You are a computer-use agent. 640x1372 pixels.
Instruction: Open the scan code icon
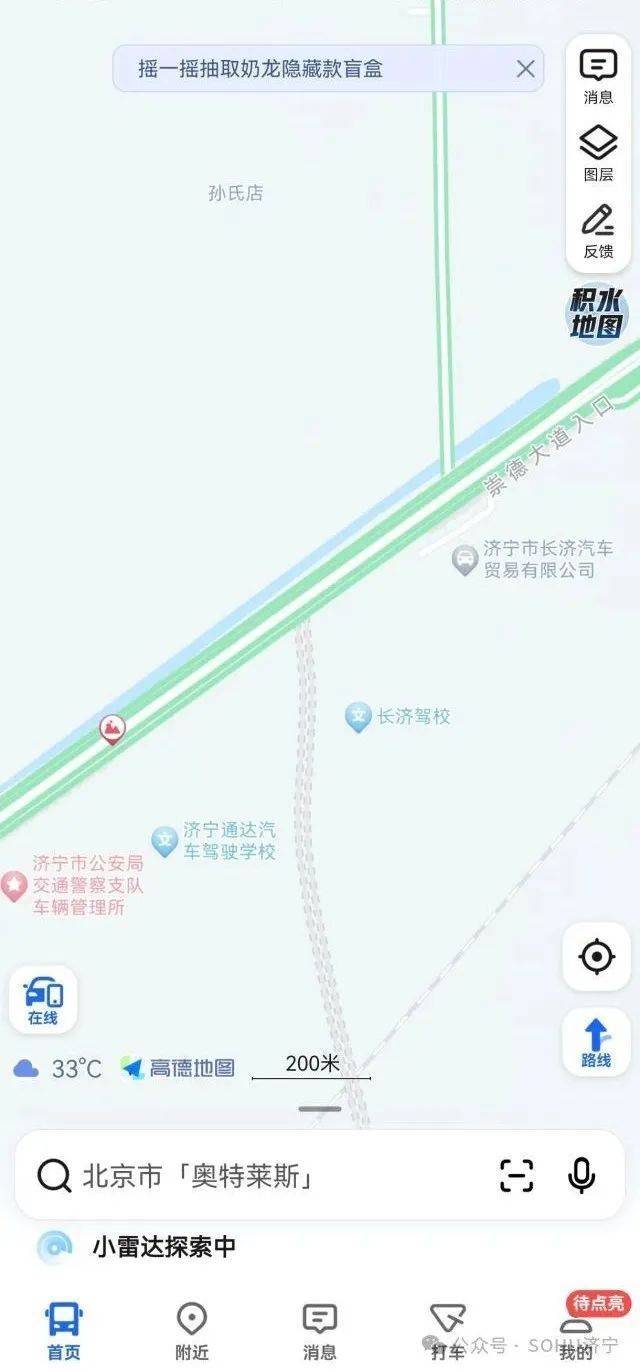pos(517,1176)
